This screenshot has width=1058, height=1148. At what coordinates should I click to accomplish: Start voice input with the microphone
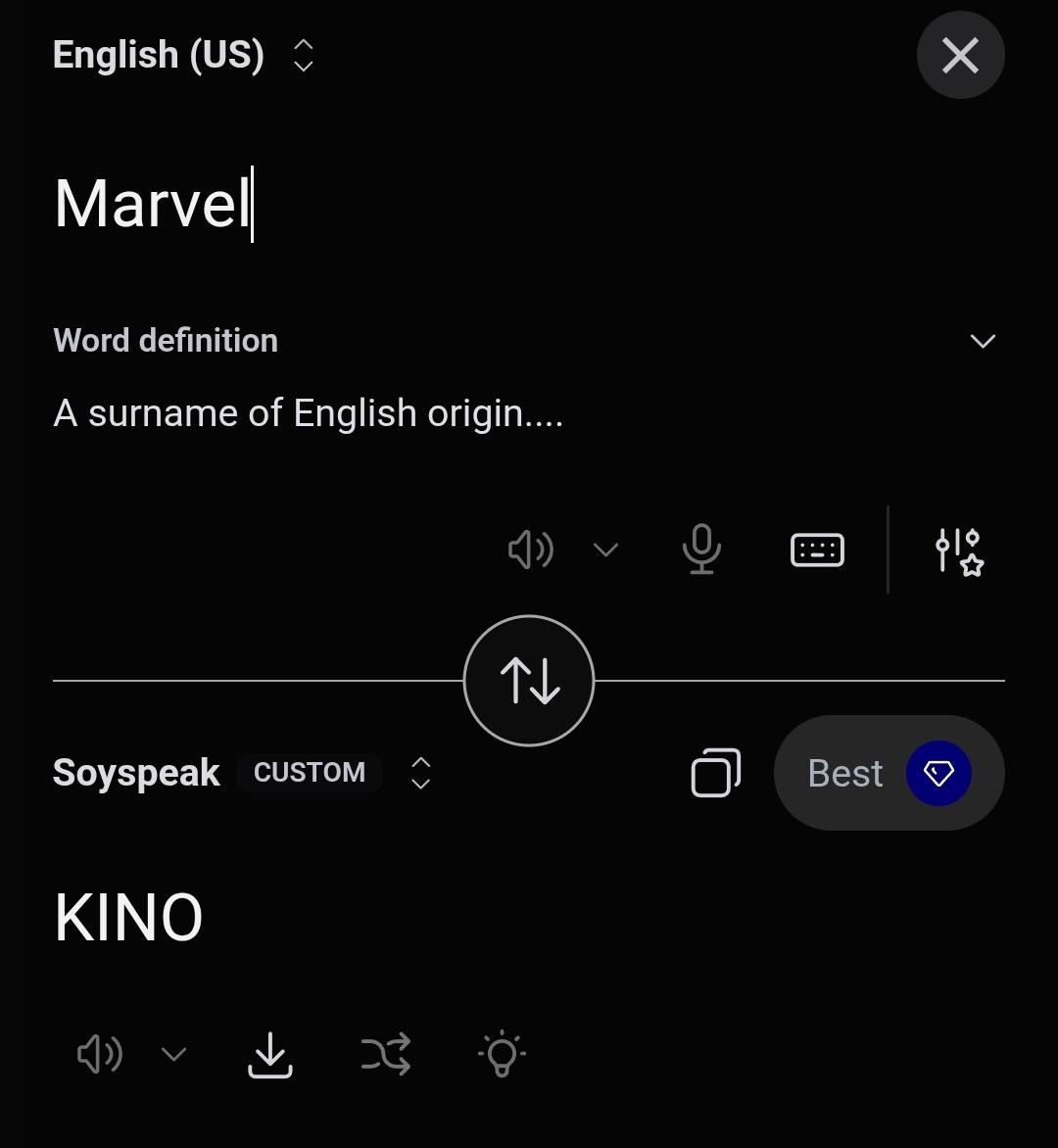tap(701, 550)
